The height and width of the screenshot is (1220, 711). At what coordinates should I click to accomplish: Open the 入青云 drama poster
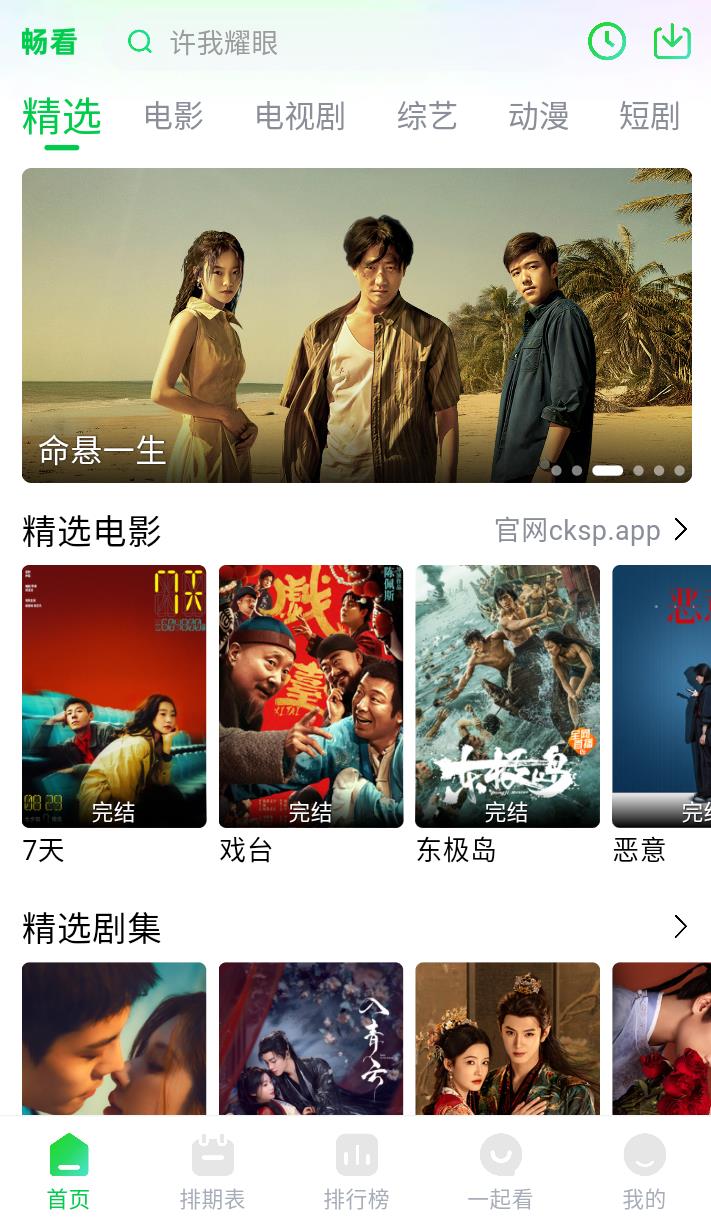(311, 1038)
